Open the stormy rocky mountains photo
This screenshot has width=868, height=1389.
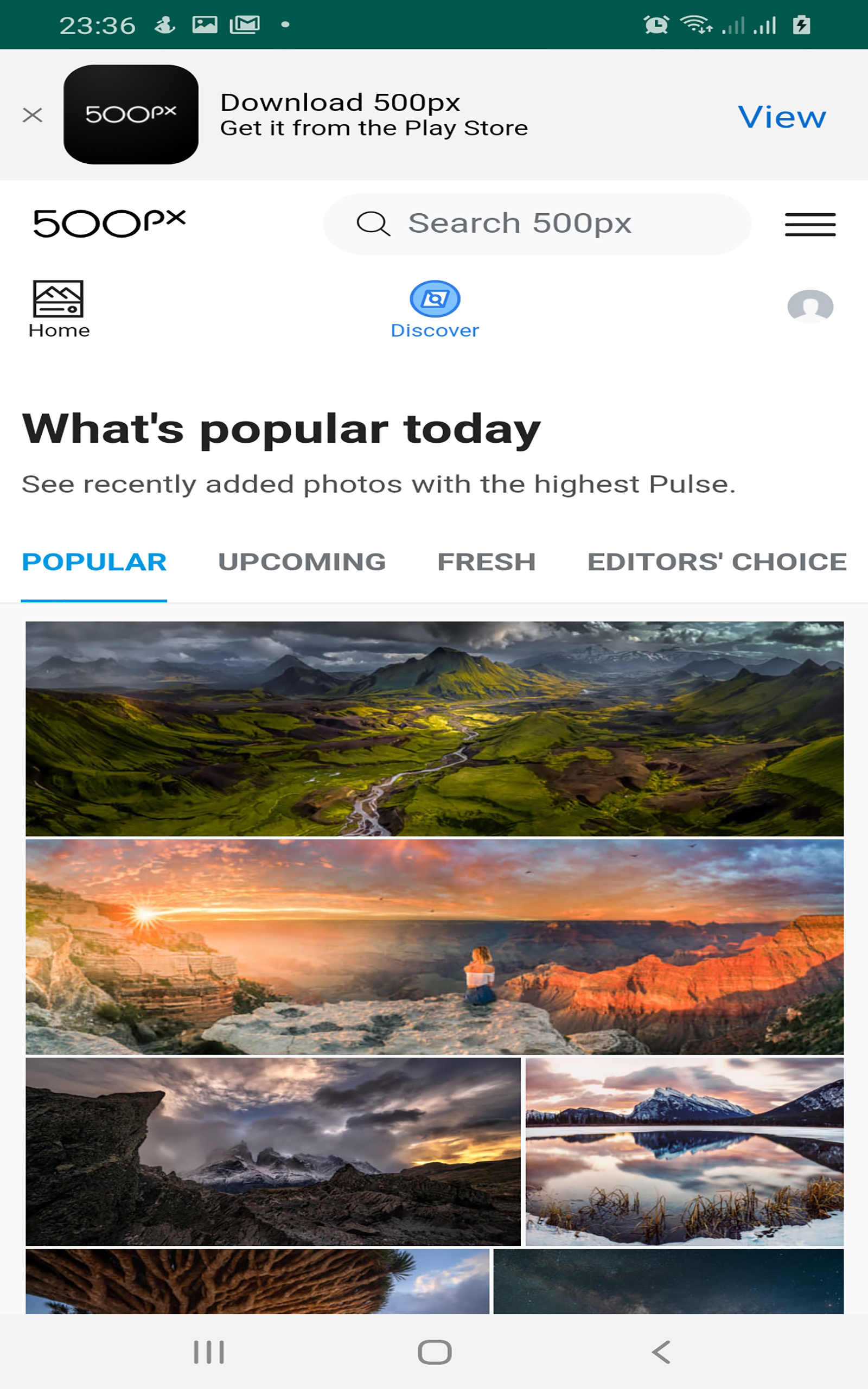click(x=273, y=1151)
